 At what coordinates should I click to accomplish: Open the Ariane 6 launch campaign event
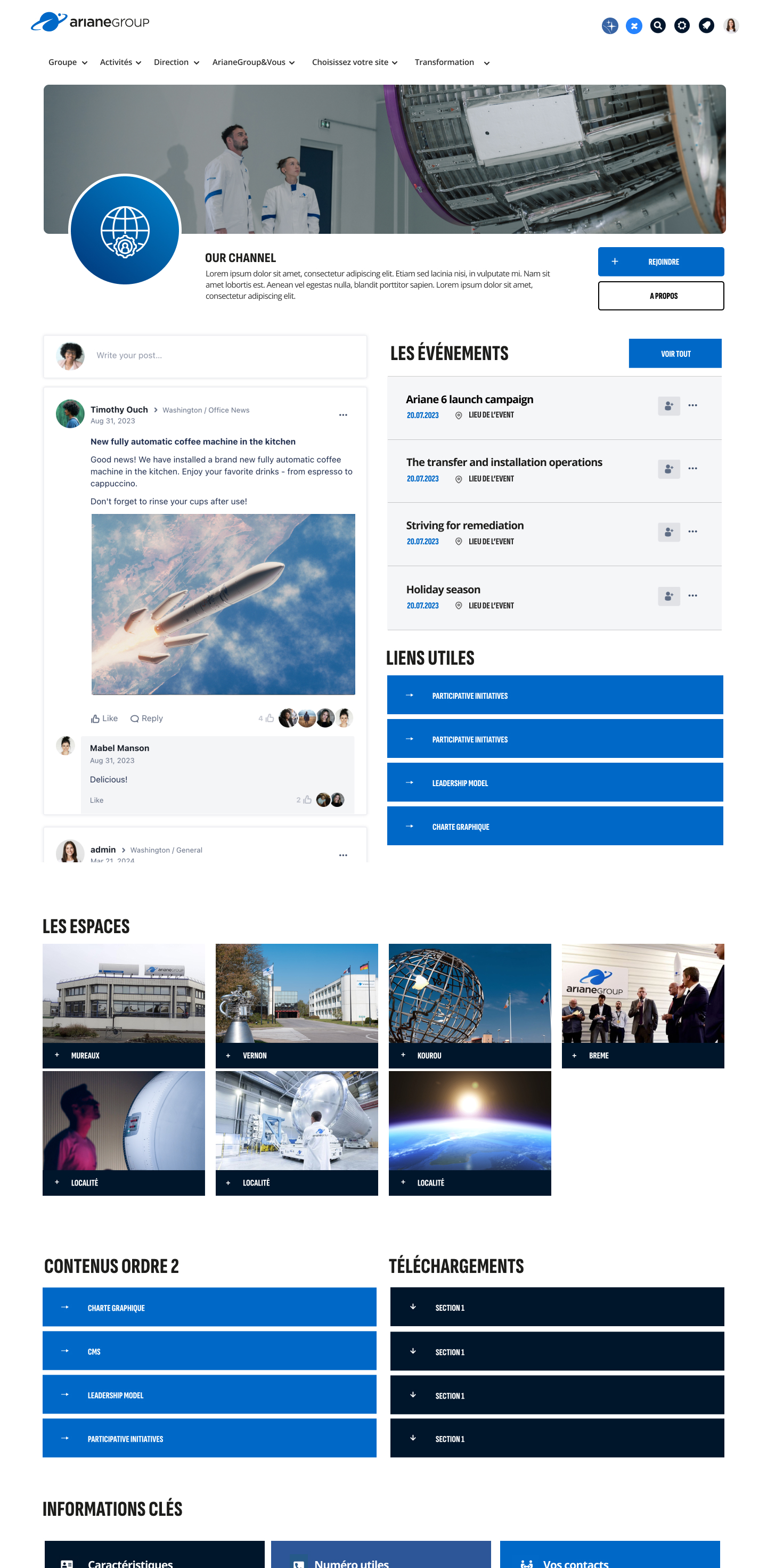[469, 399]
